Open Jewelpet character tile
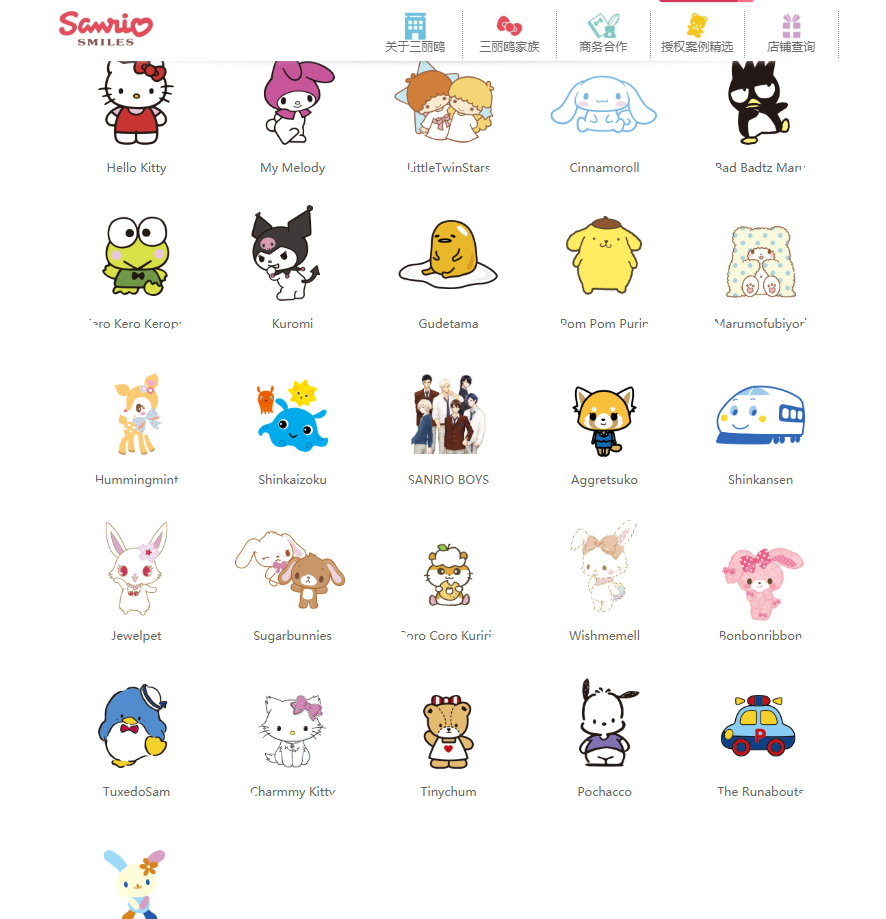This screenshot has height=919, width=886. pos(137,570)
